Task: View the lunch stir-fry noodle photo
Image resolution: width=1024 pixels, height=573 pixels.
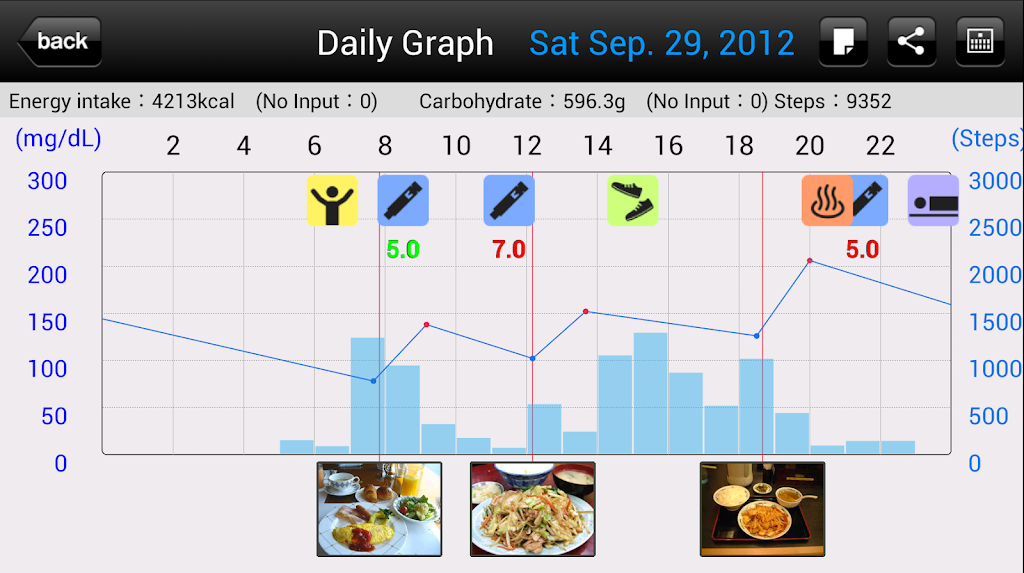Action: coord(532,509)
